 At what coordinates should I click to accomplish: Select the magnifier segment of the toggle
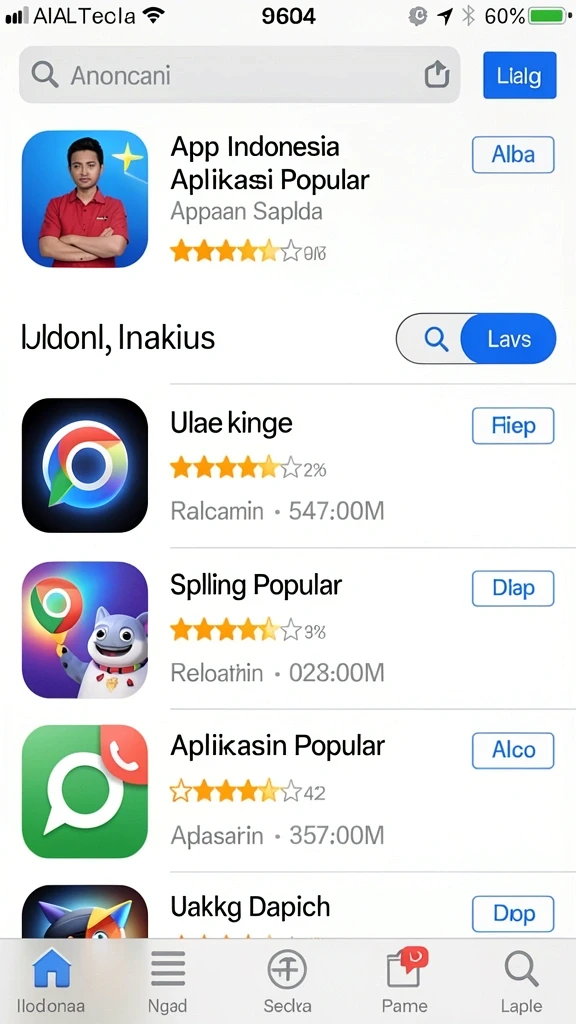coord(434,338)
